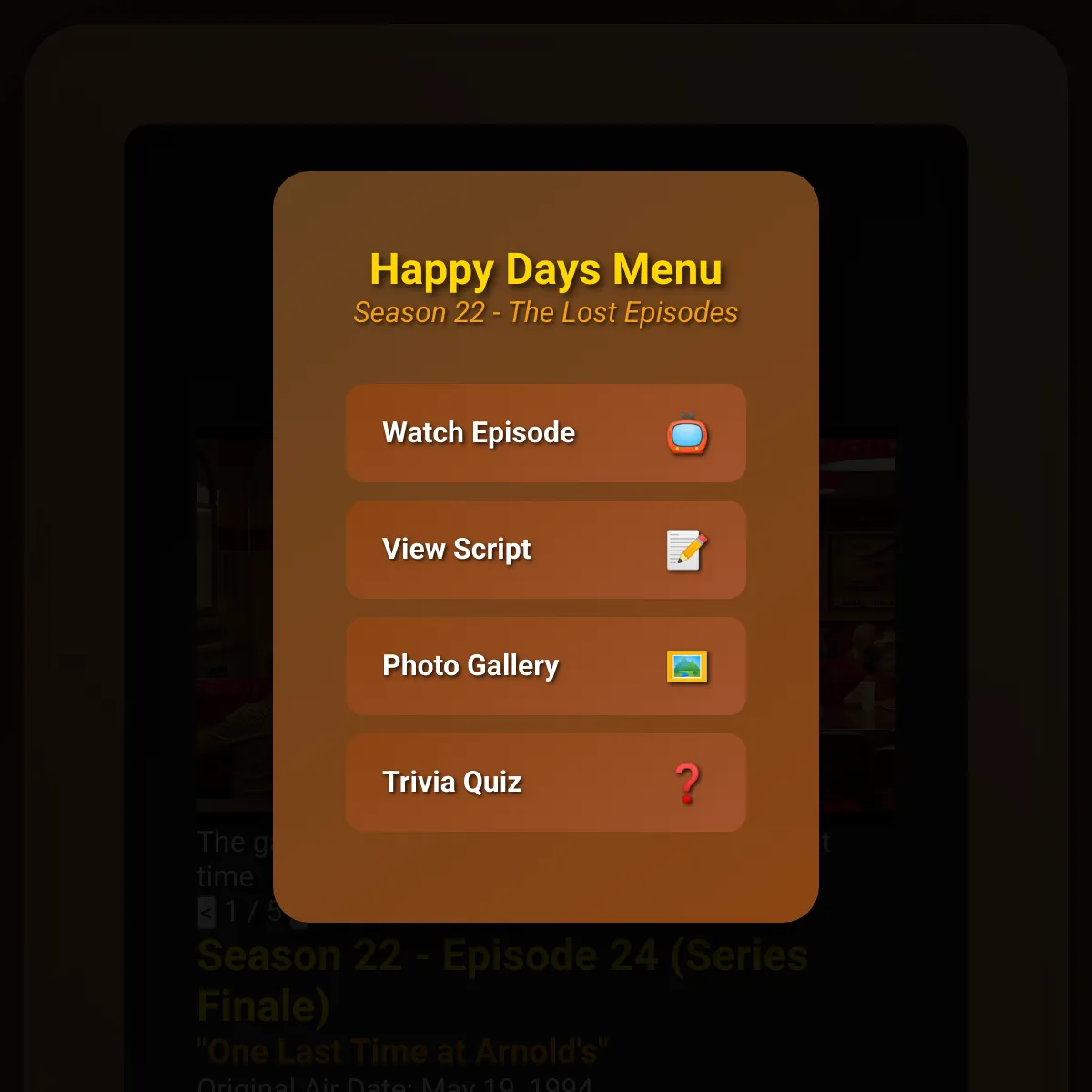
Task: Start the Trivia Quiz
Action: (x=545, y=783)
